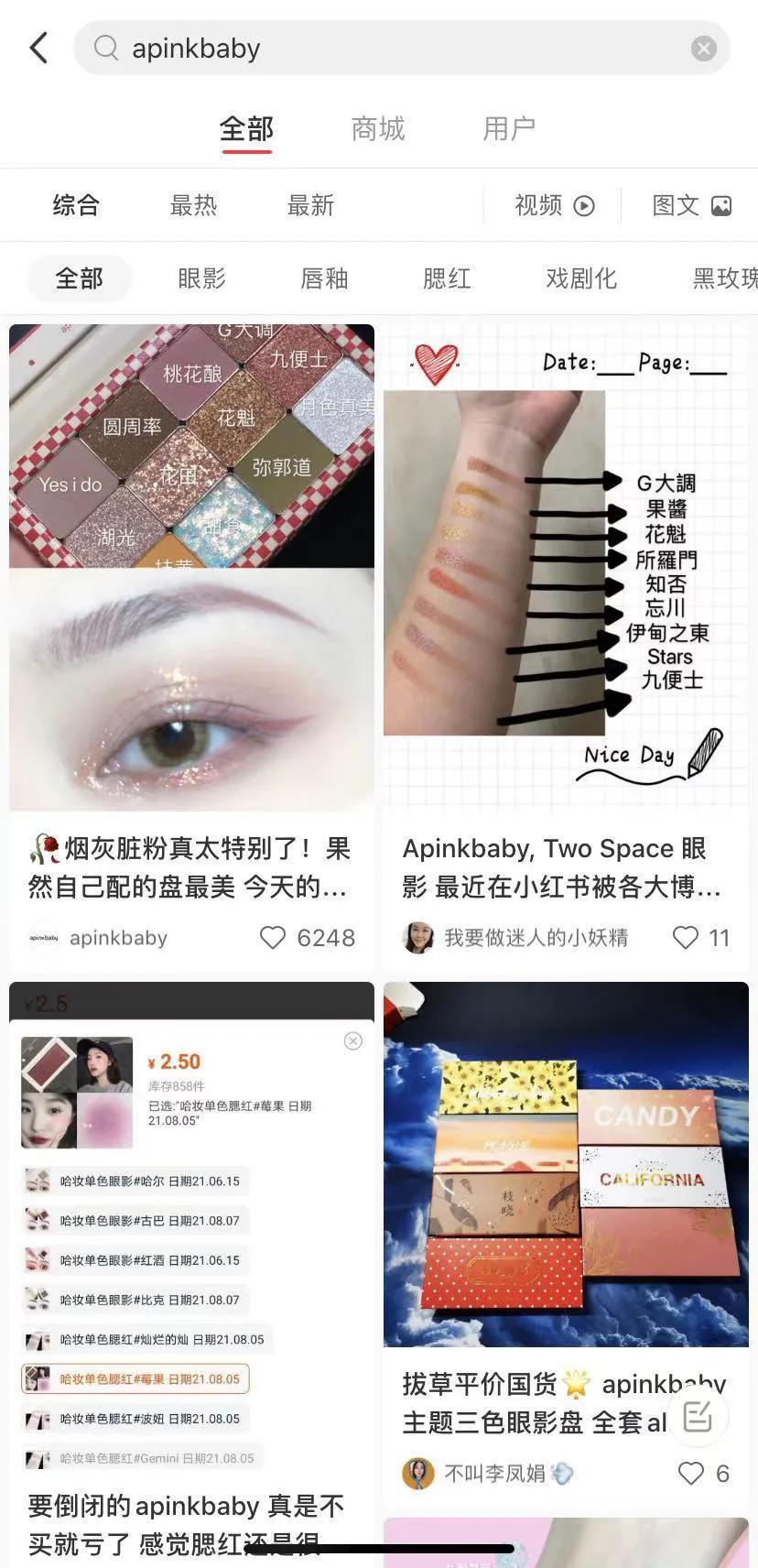Like the post by 不叫李凤娟
Viewport: 758px width, 1568px height.
point(690,1473)
